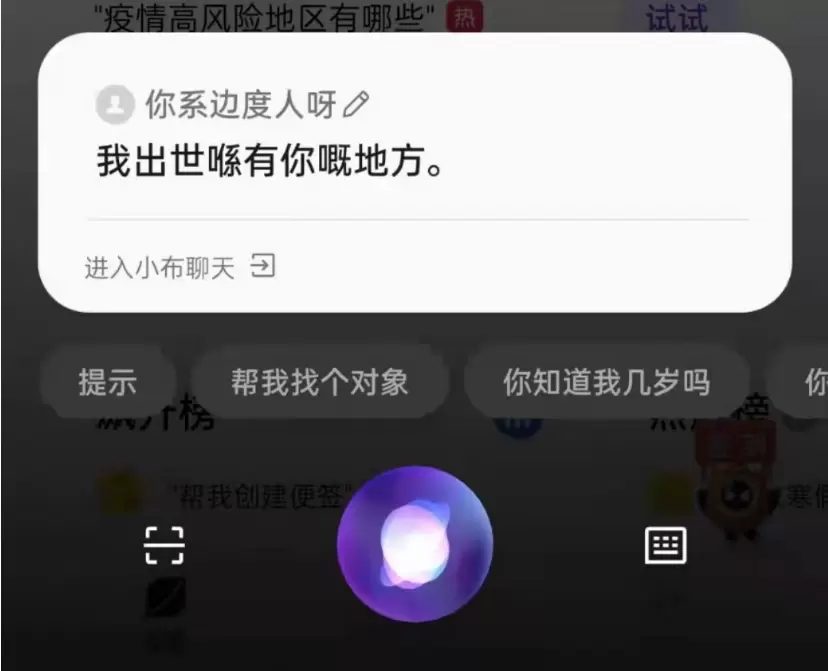Tap the 试试 button
Image resolution: width=828 pixels, height=671 pixels.
pos(677,18)
